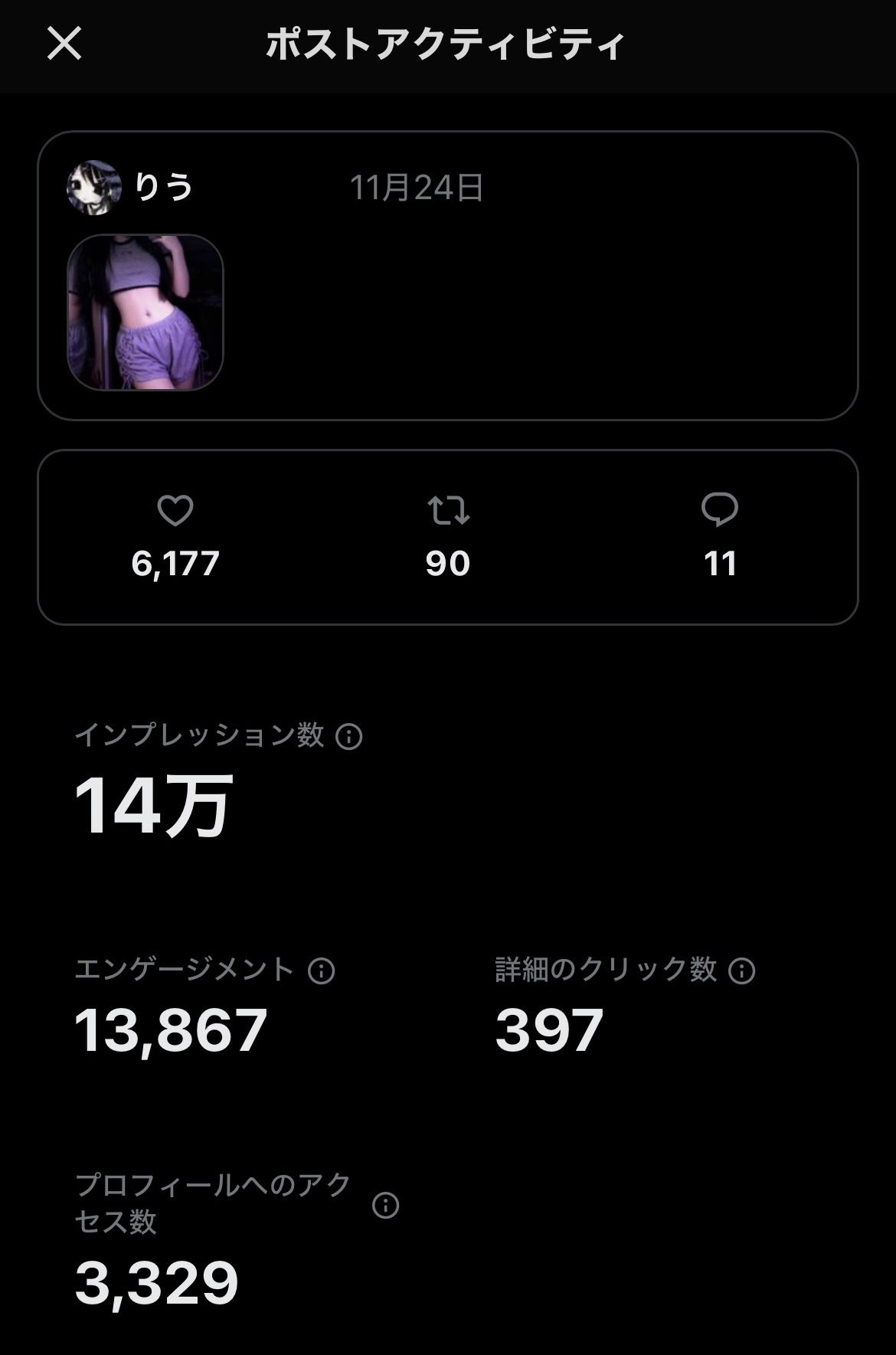Image resolution: width=896 pixels, height=1355 pixels.
Task: Open りう's profile avatar
Action: pos(93,188)
